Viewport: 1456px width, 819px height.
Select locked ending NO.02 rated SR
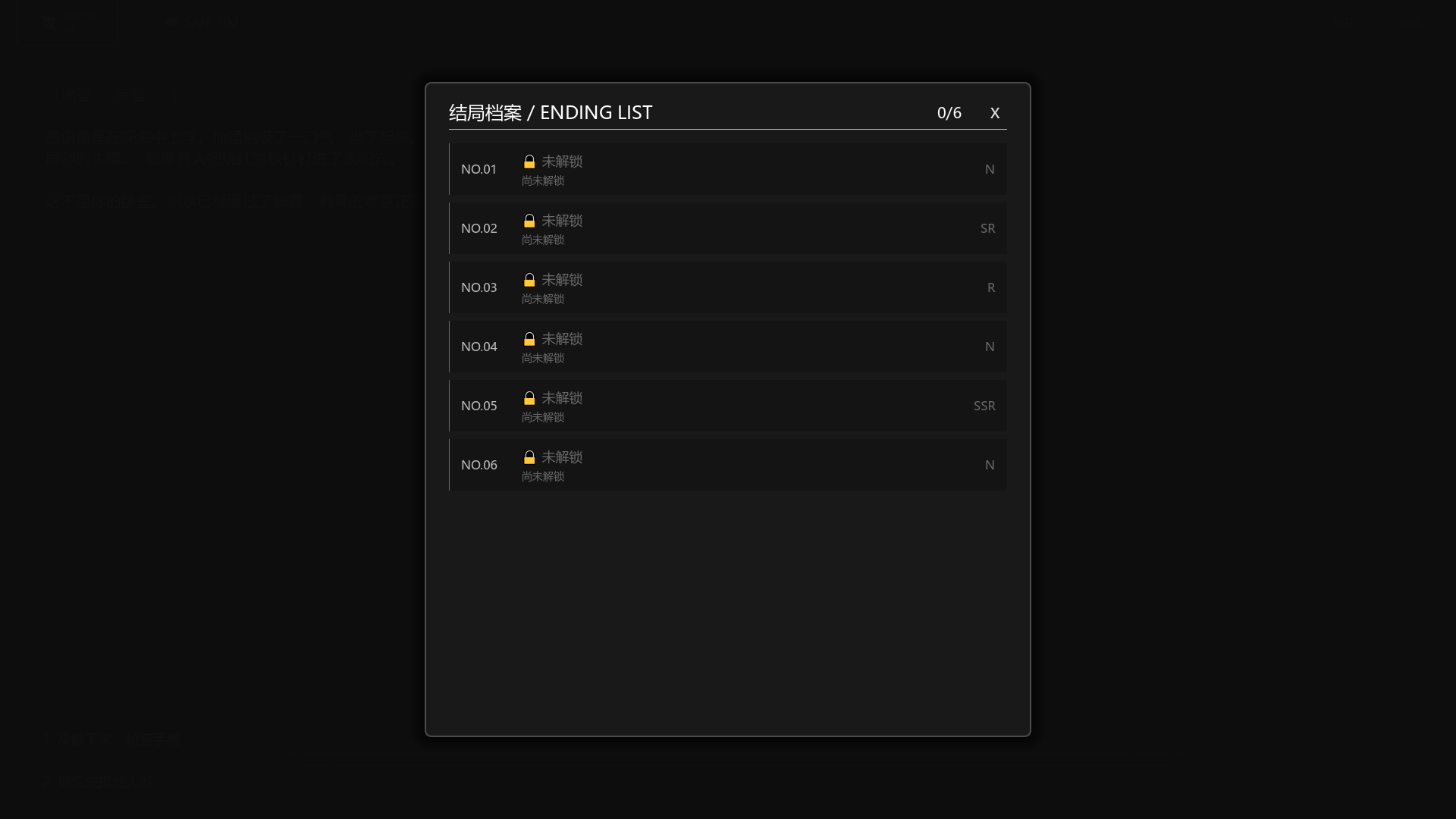[x=727, y=228]
